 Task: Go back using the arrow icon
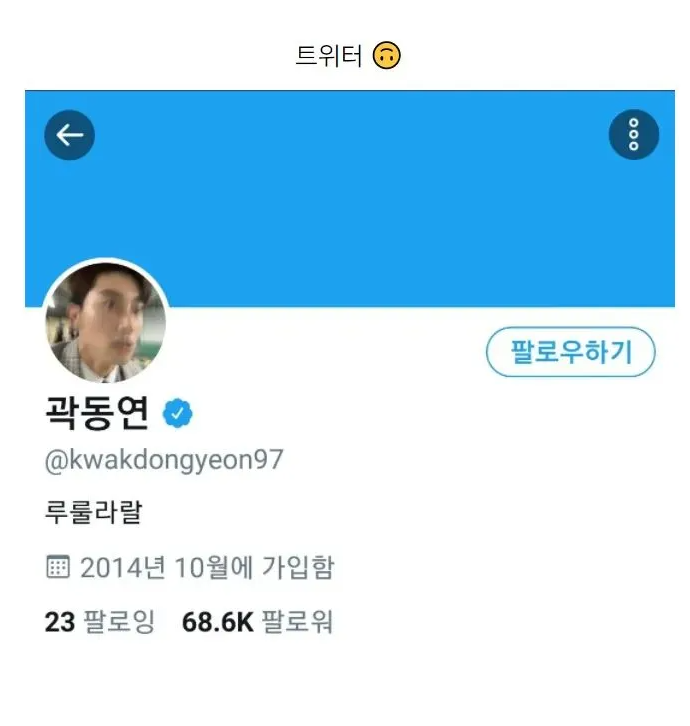pos(70,135)
